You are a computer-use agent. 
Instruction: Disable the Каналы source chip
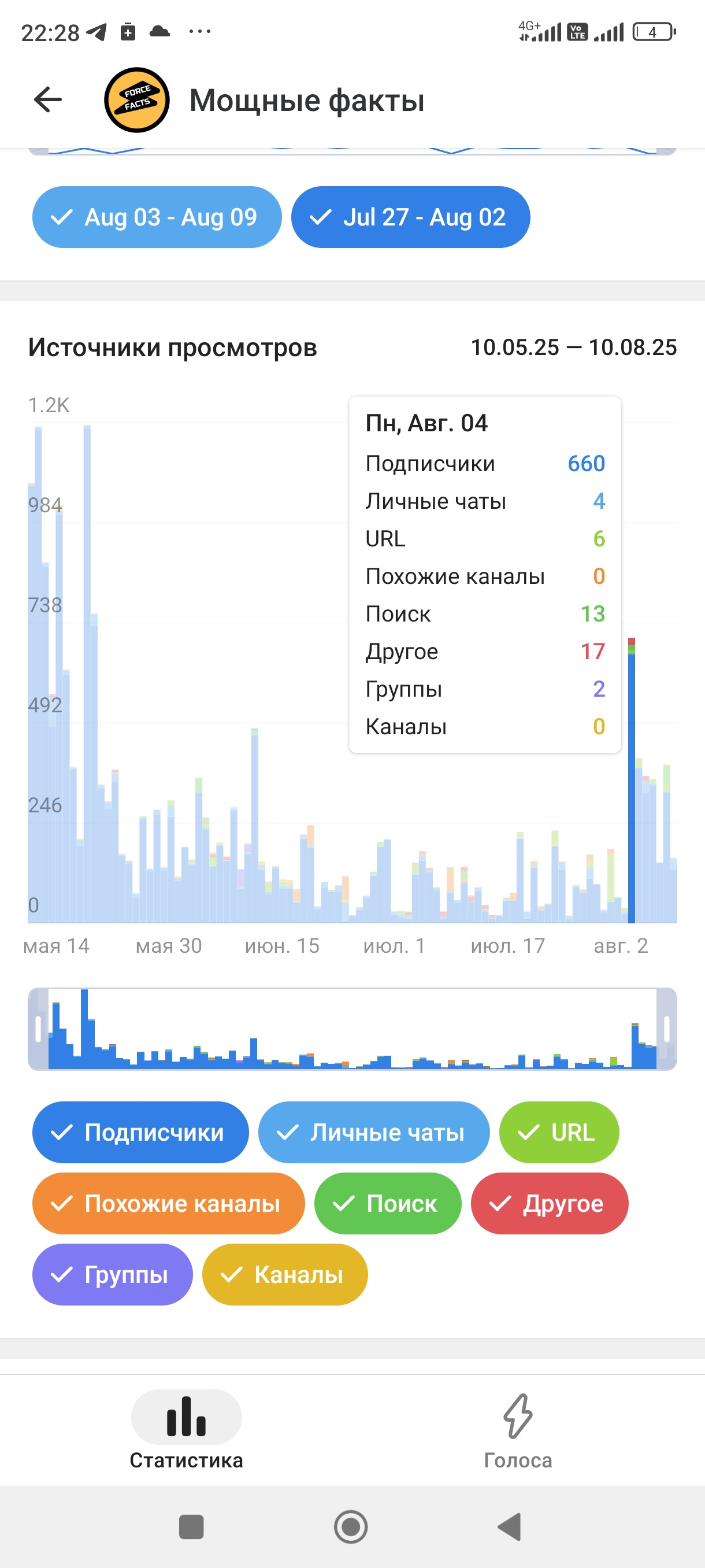[x=285, y=1275]
